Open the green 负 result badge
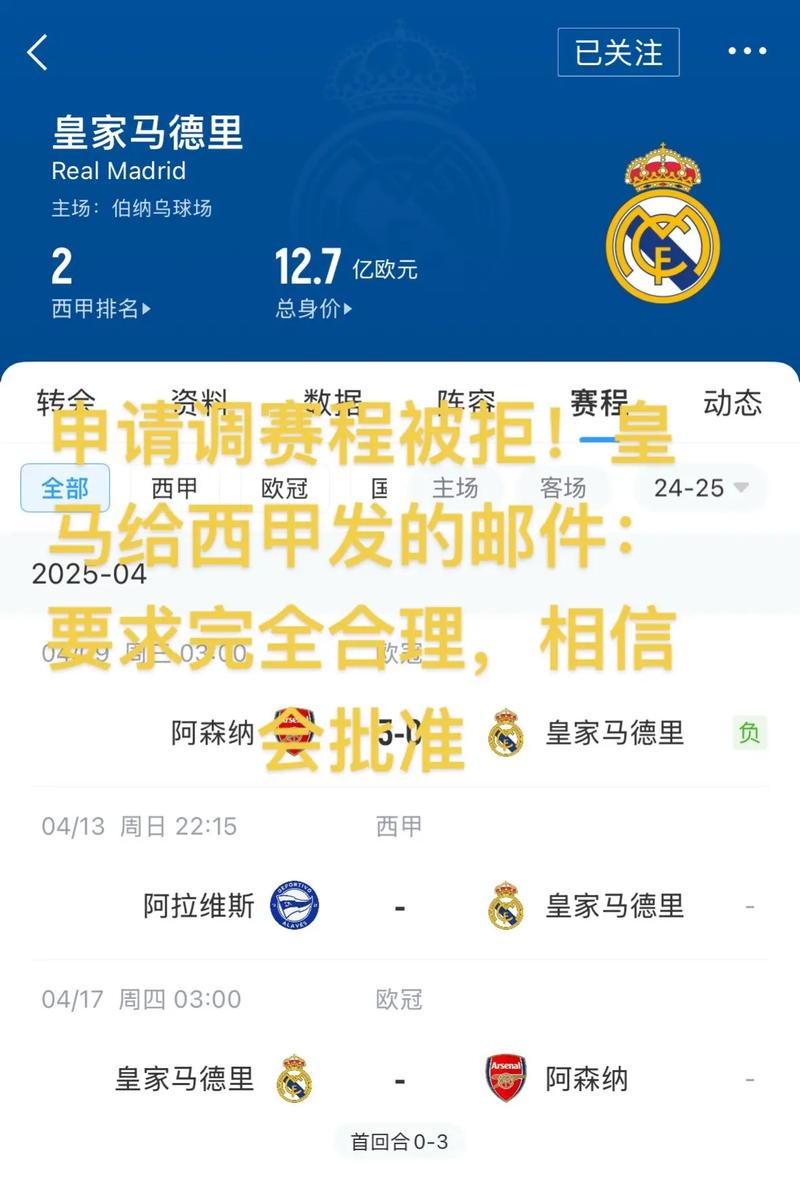Image resolution: width=800 pixels, height=1180 pixels. (746, 735)
